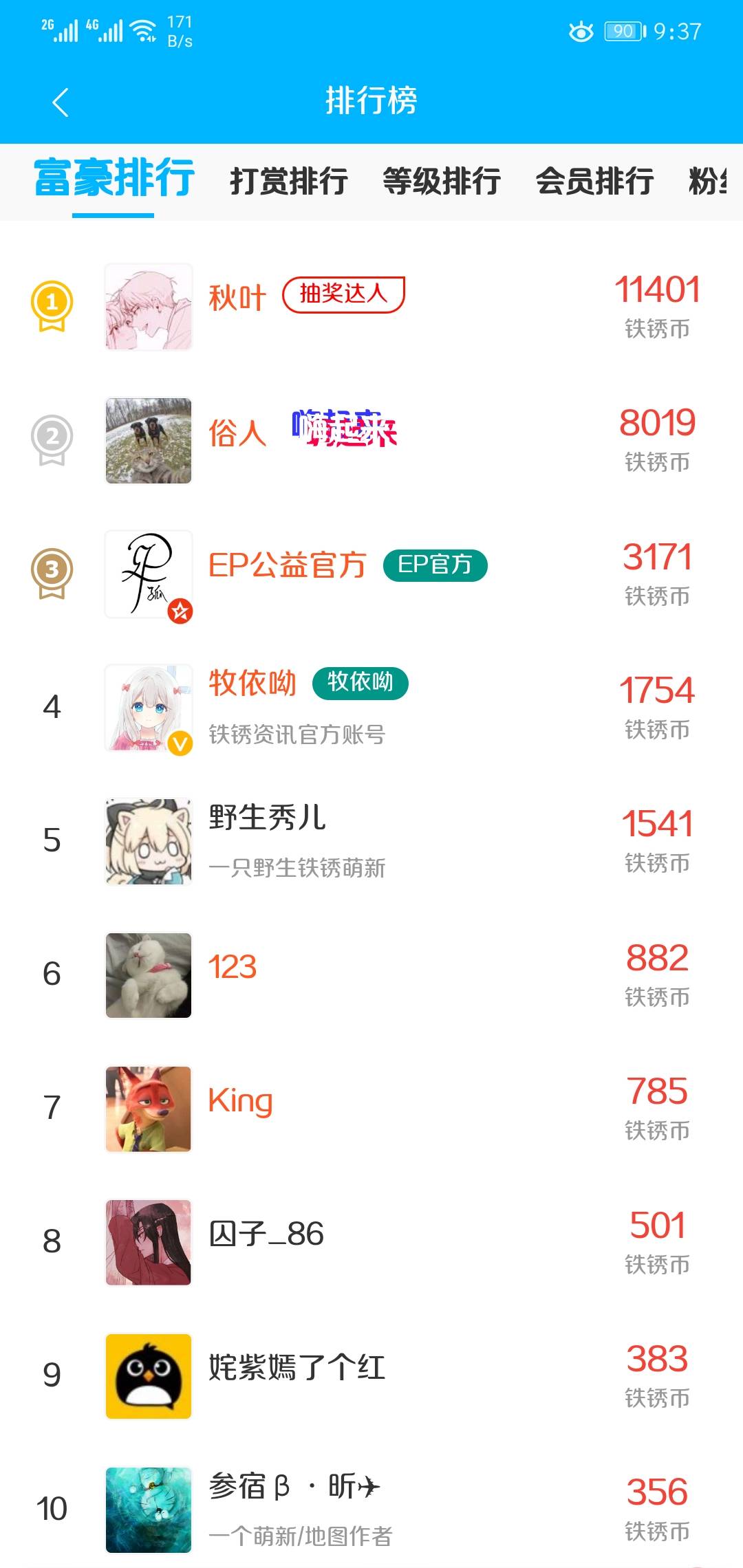The width and height of the screenshot is (743, 1568).
Task: Switch to the 会员排行 tab
Action: pos(594,181)
